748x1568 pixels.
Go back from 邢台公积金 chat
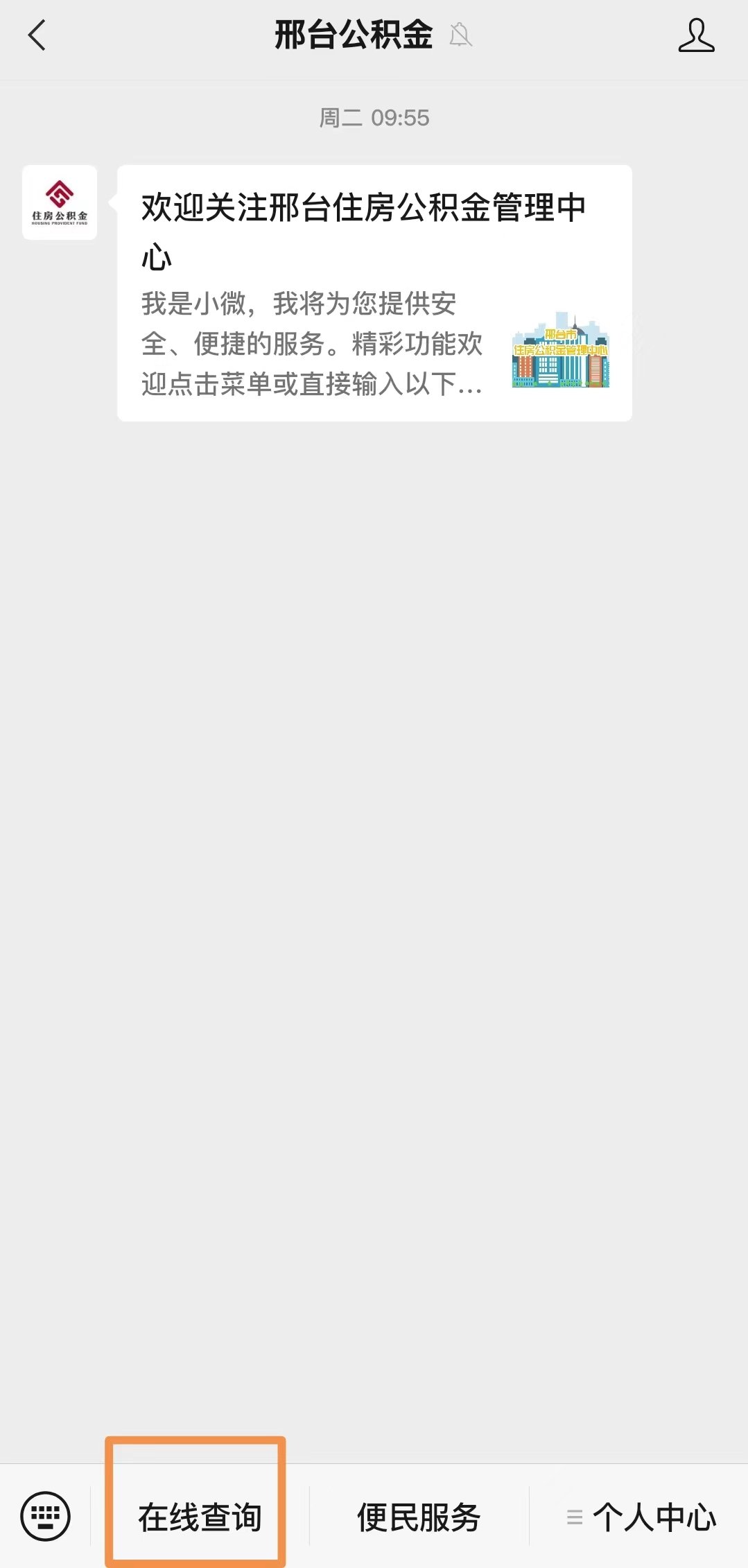tap(37, 35)
